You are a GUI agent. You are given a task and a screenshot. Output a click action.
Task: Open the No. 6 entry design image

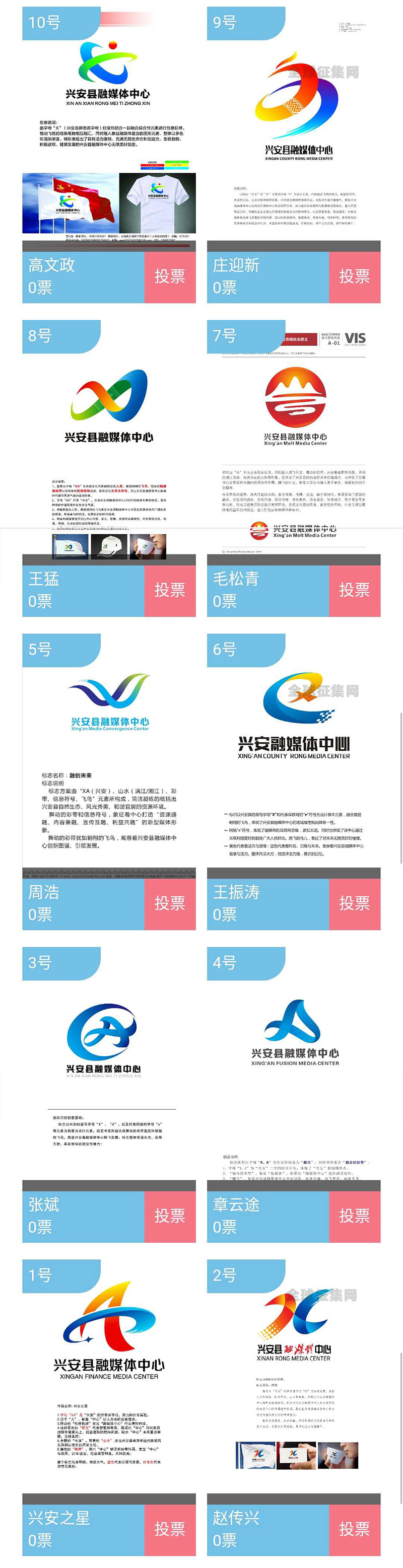(x=293, y=761)
